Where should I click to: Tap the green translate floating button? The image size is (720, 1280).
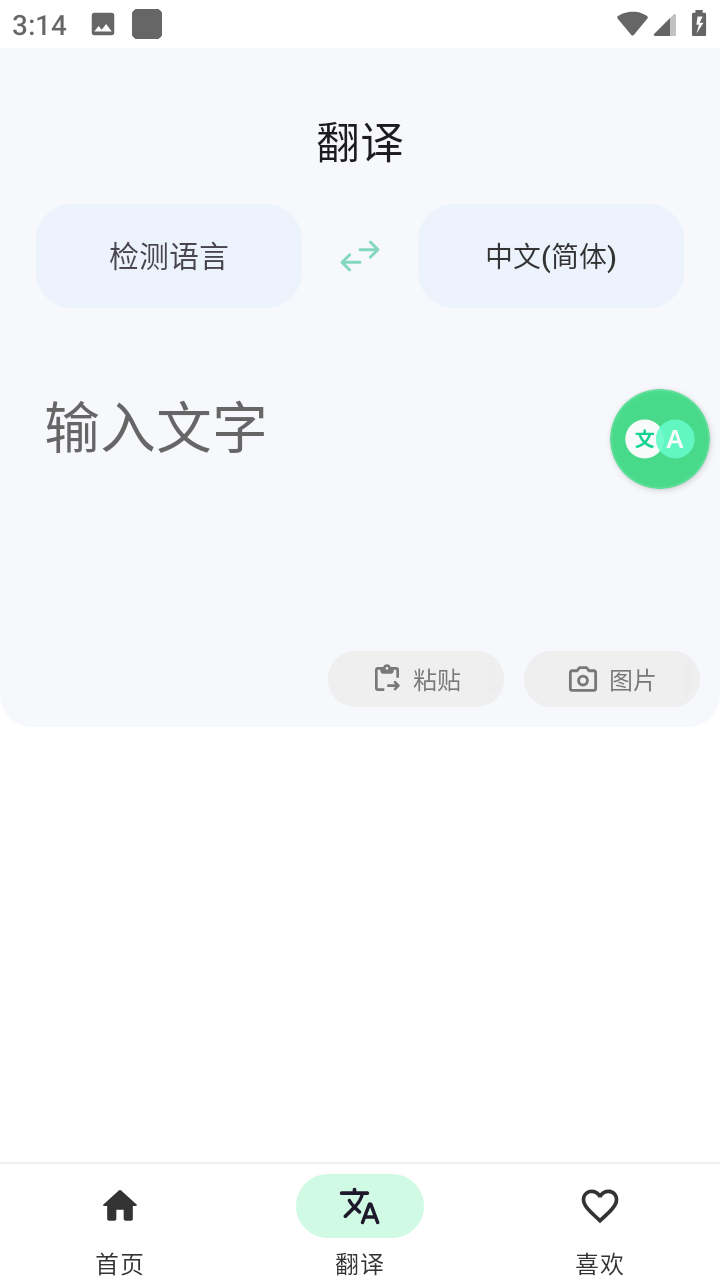click(660, 439)
